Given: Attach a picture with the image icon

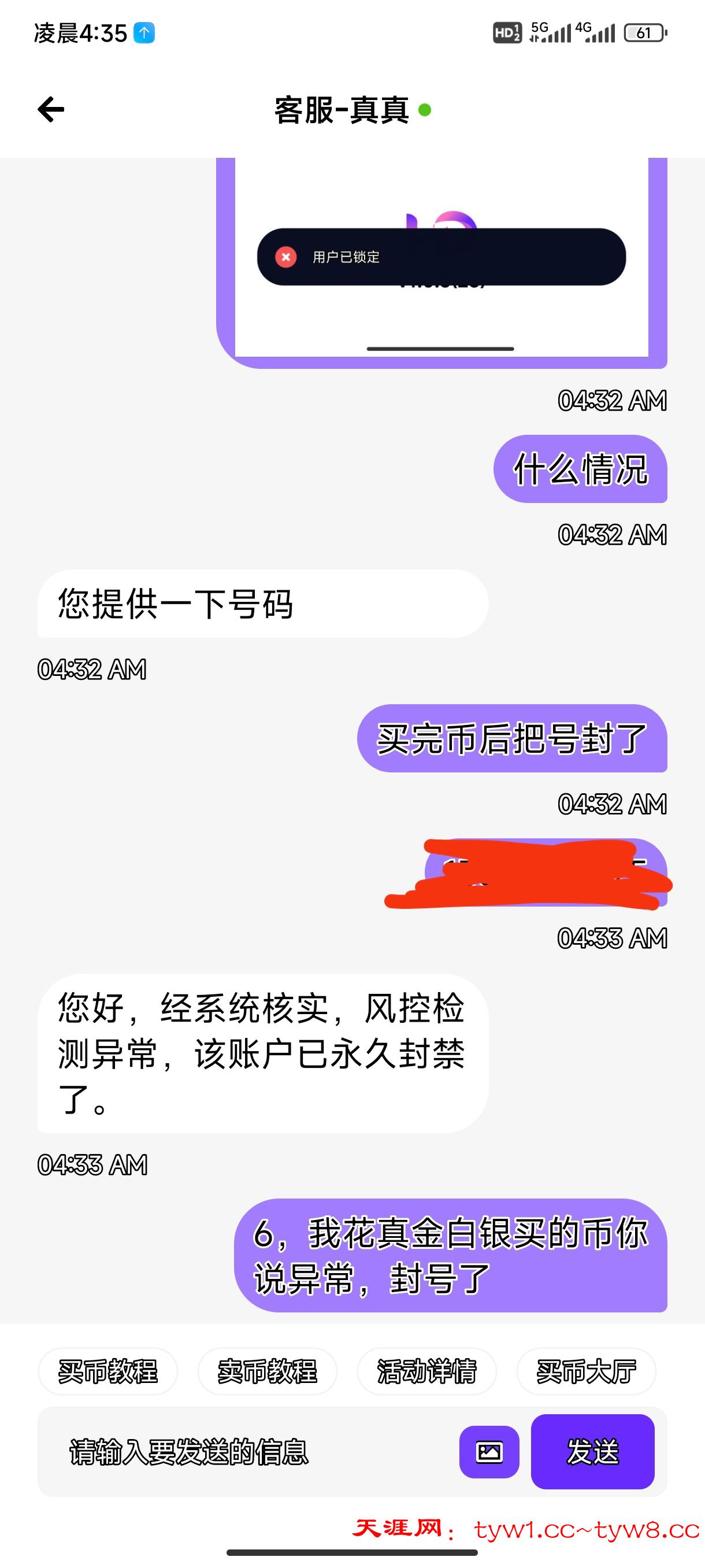Looking at the screenshot, I should [489, 1452].
